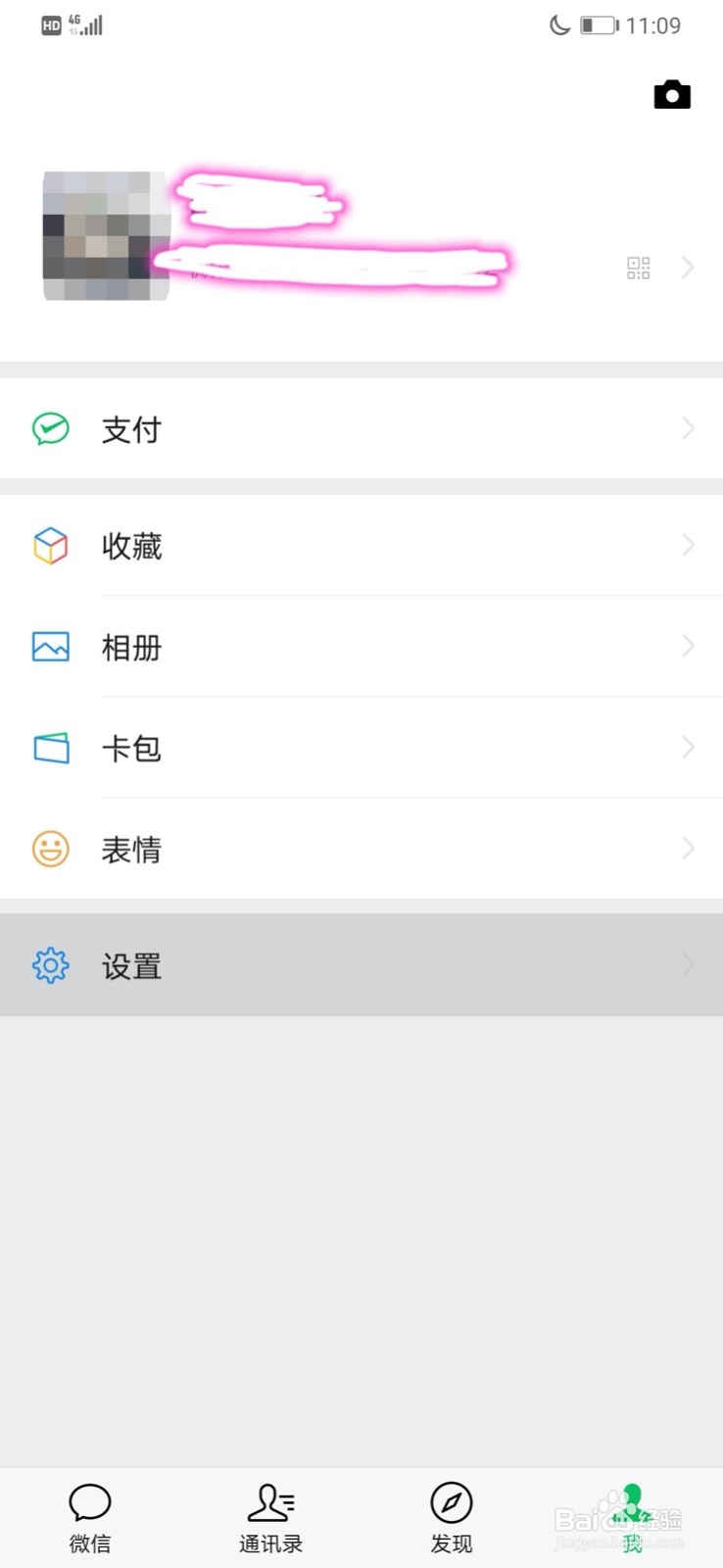Expand the 收藏 row chevron

pyautogui.click(x=689, y=547)
